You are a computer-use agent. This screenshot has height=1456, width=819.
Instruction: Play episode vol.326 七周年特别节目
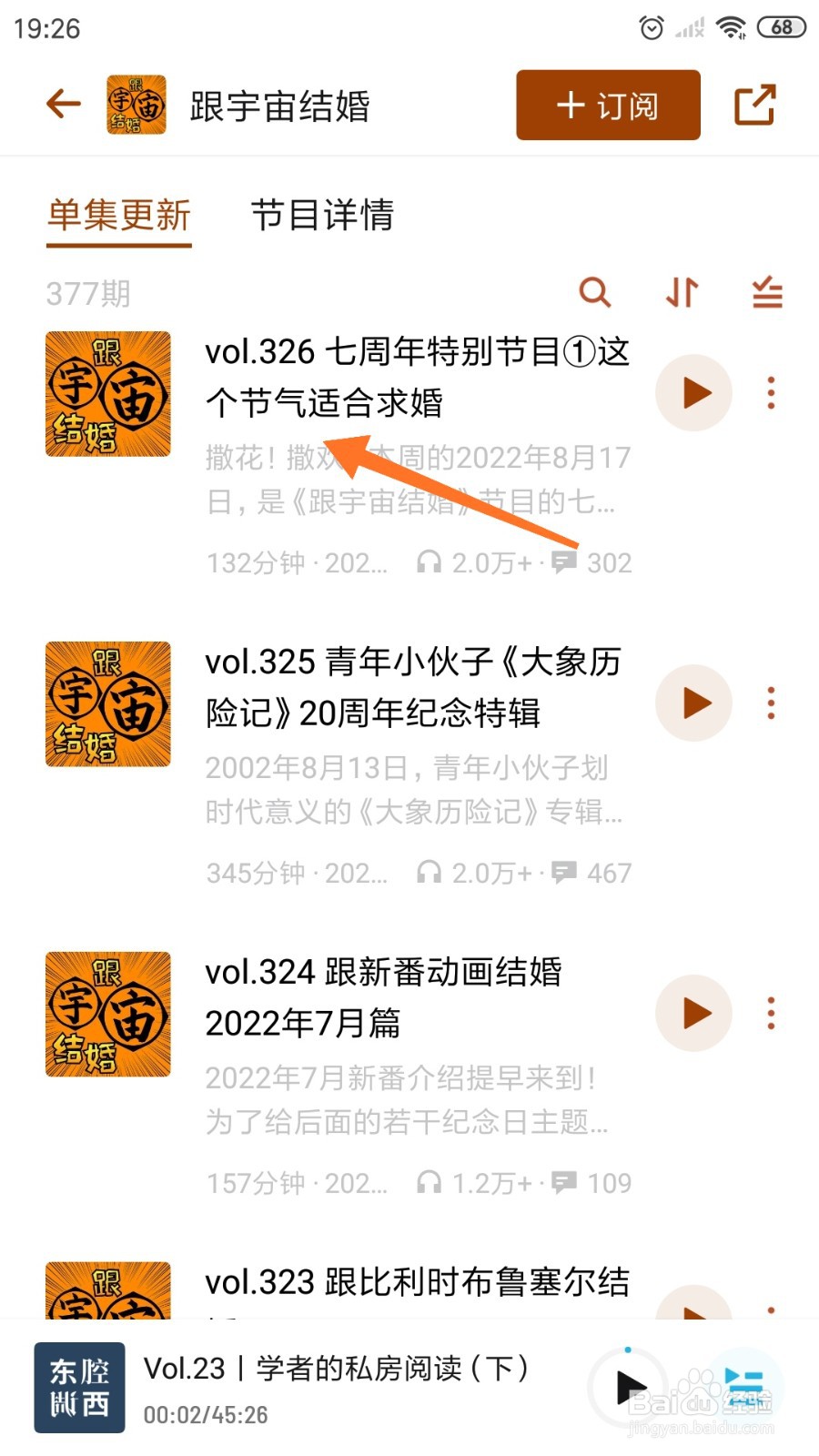click(x=693, y=393)
